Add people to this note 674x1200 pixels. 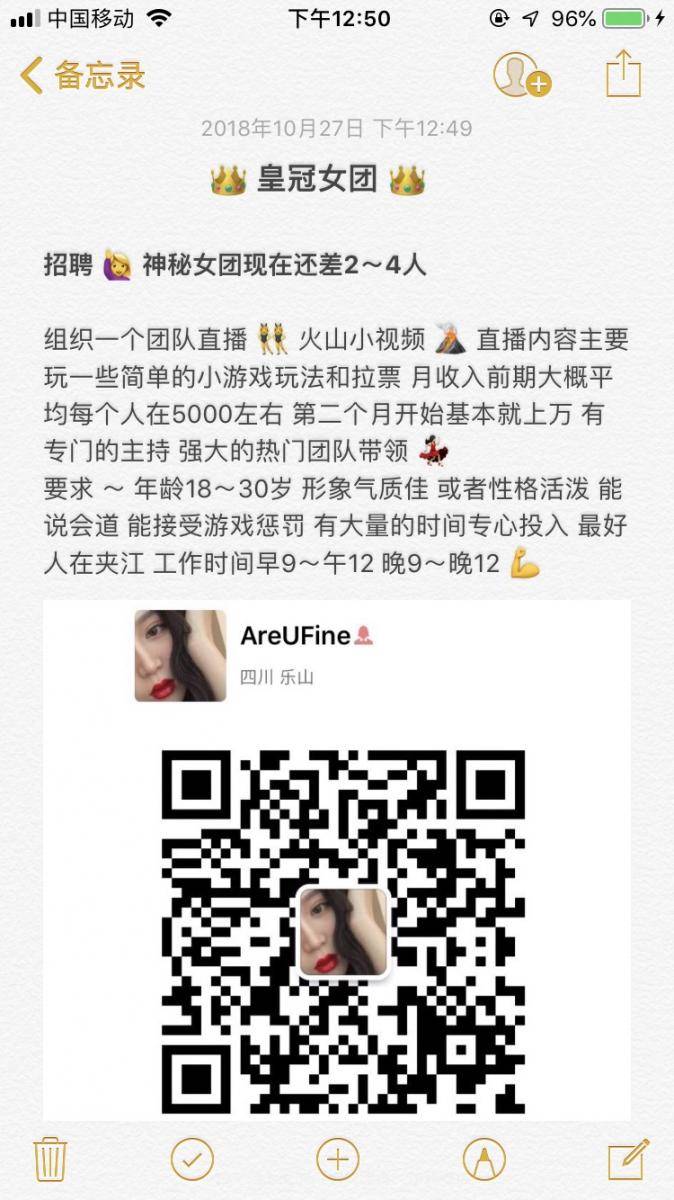521,75
